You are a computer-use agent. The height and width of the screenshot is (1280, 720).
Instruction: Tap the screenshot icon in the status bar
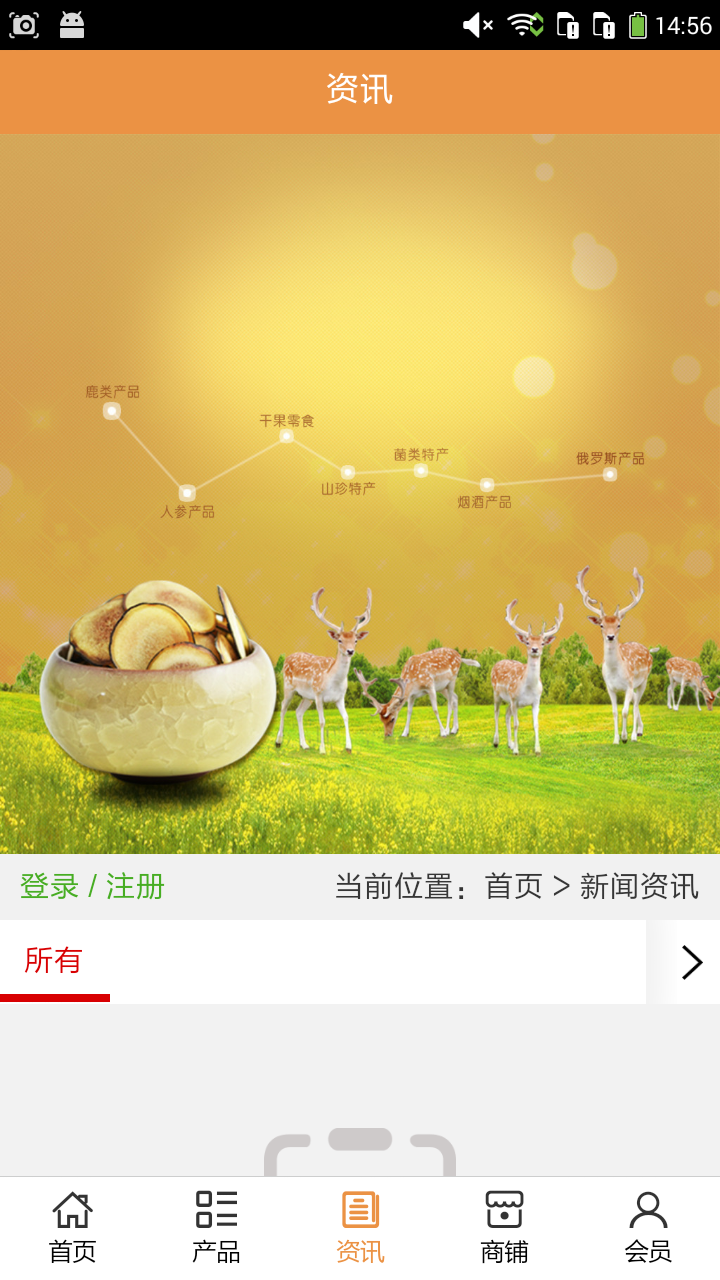coord(24,23)
